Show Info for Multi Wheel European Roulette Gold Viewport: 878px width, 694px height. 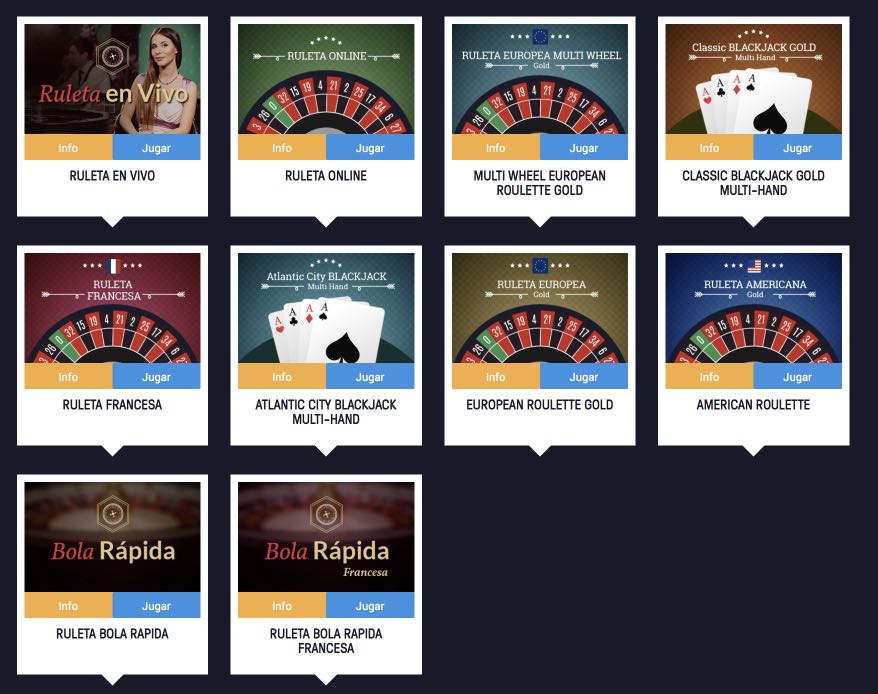[x=496, y=148]
